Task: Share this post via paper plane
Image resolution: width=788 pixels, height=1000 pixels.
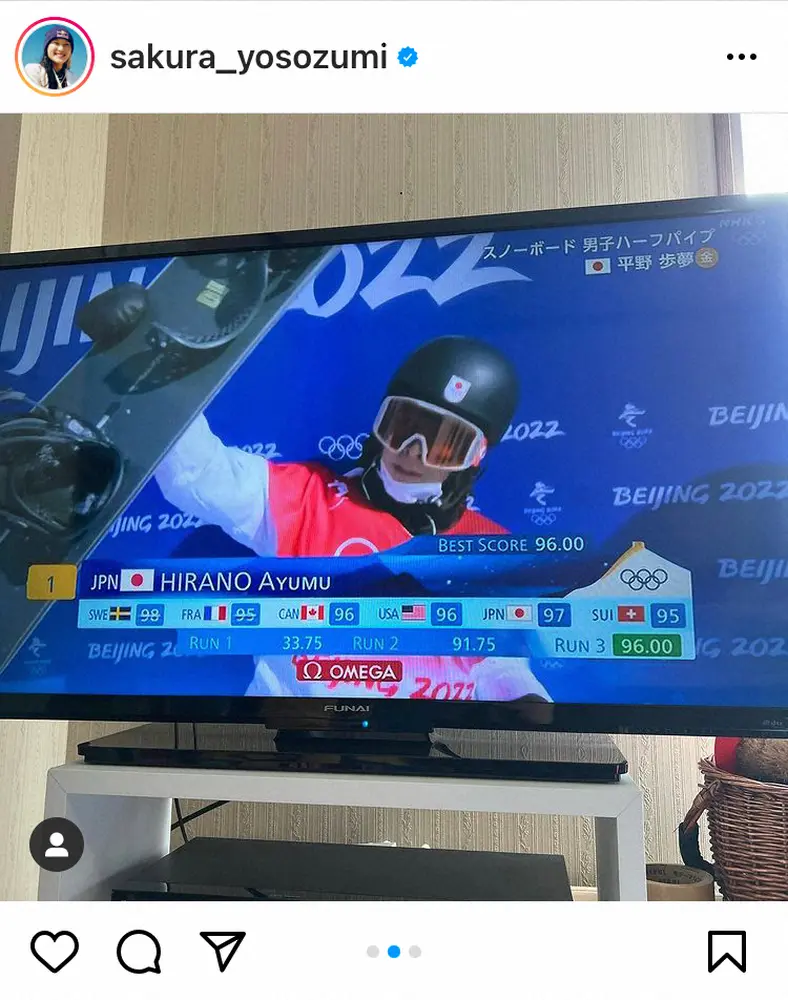Action: click(223, 951)
